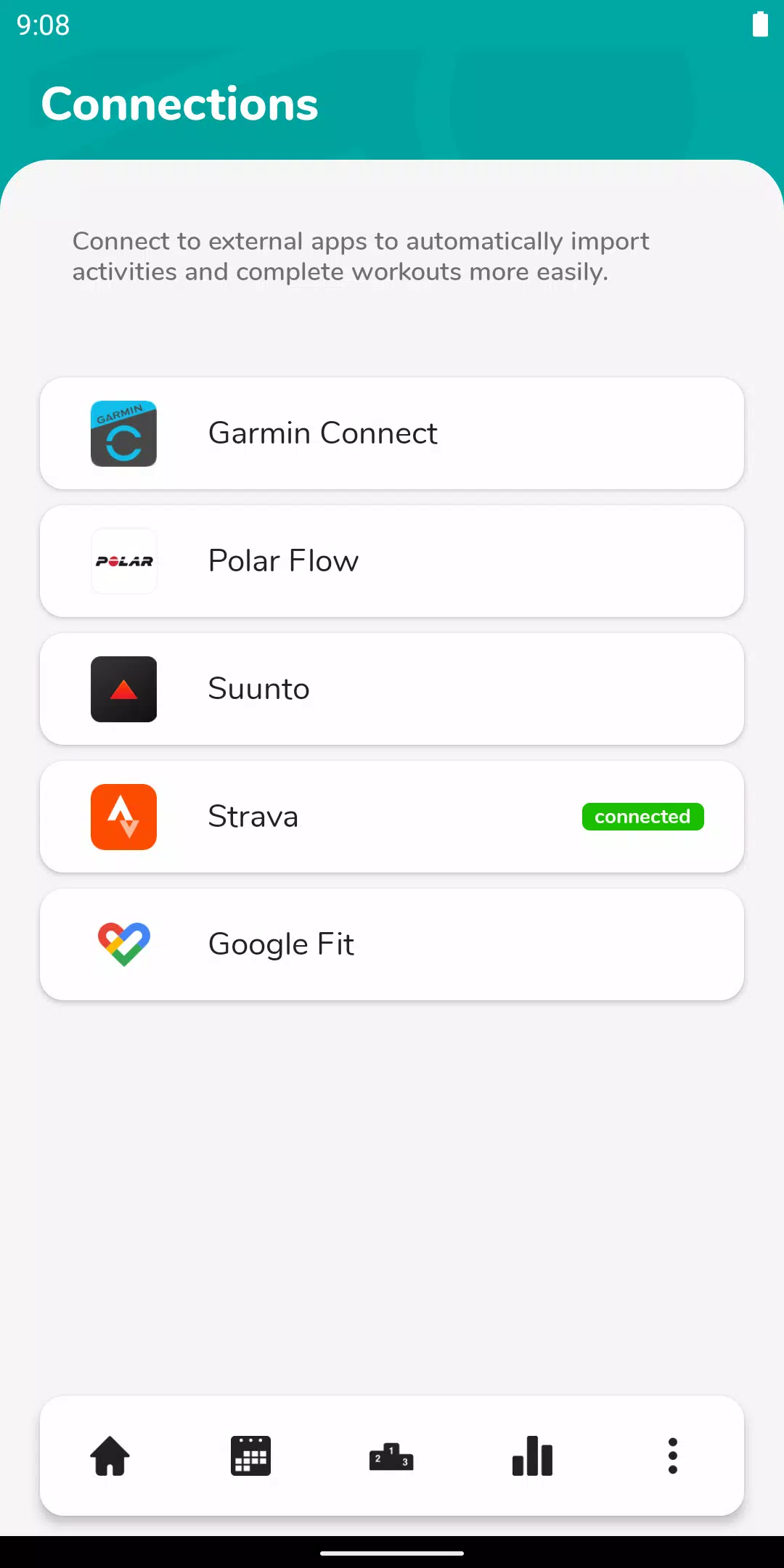Open the more options menu
The width and height of the screenshot is (784, 1568).
tap(673, 1456)
